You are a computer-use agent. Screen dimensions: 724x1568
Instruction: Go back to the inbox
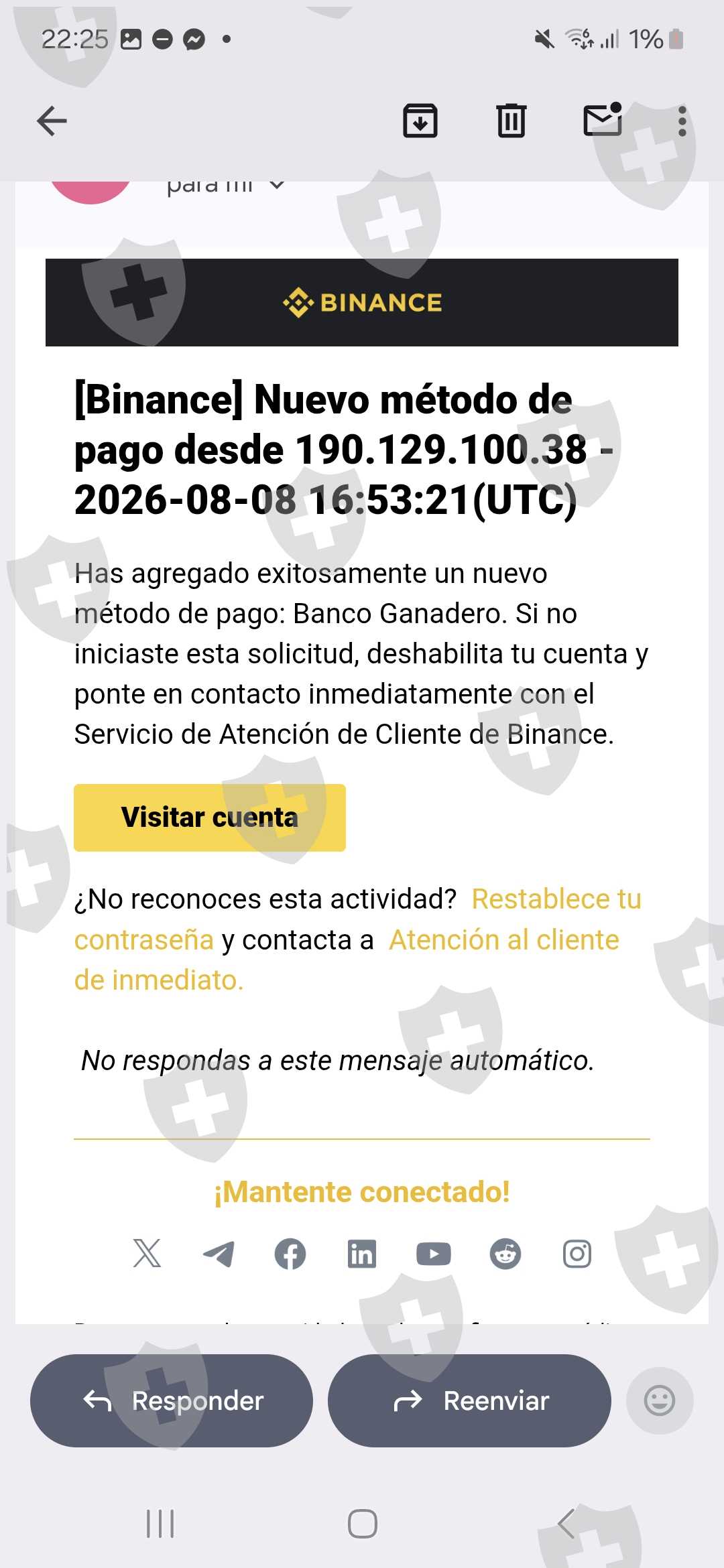[x=52, y=121]
